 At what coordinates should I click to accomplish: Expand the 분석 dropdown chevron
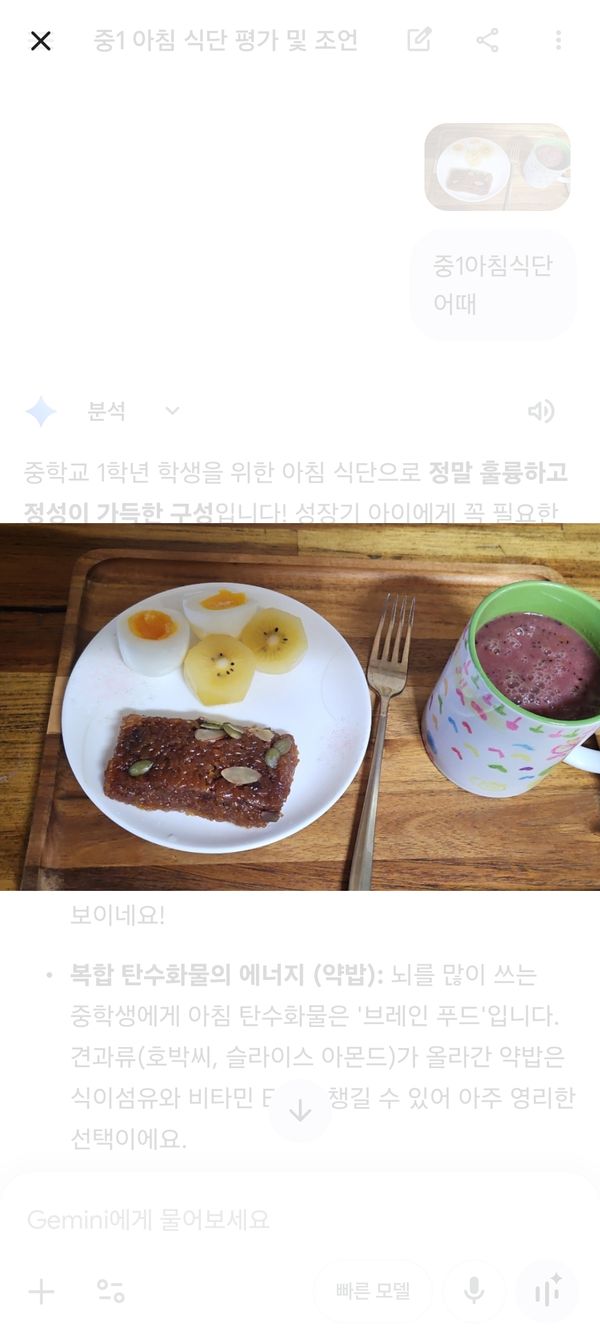coord(172,411)
